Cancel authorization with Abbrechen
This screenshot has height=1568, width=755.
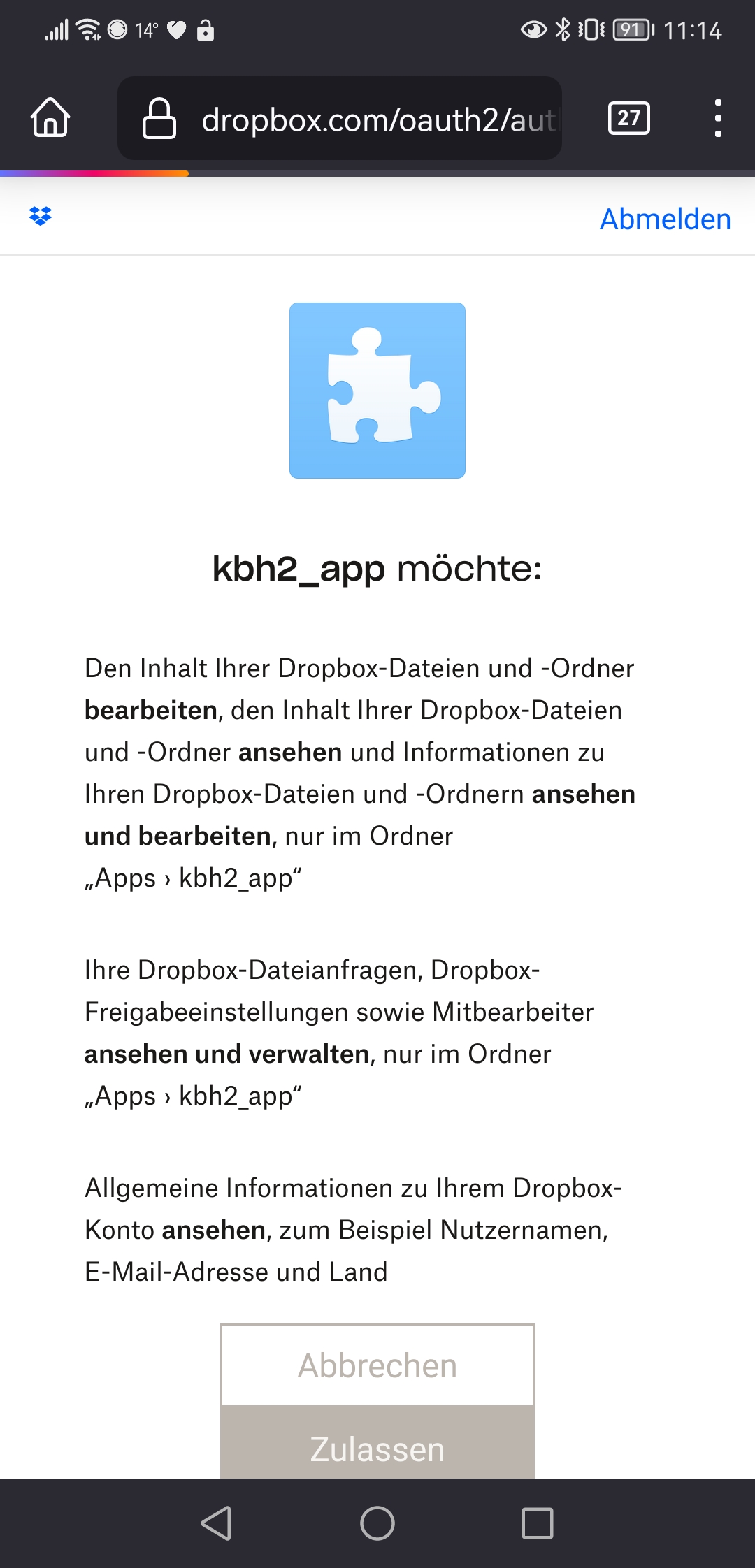tap(377, 1365)
